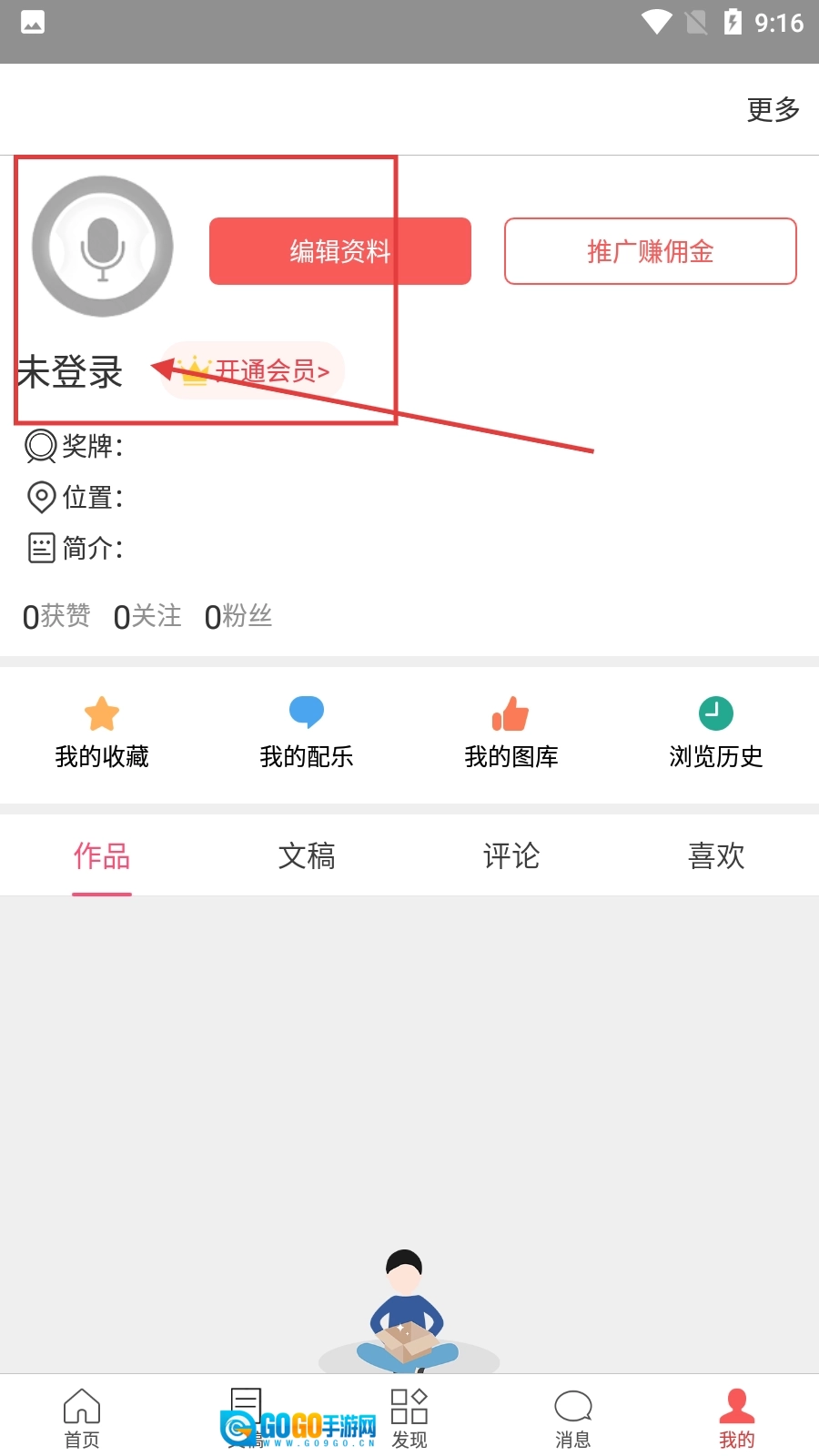Tap 未登录 to sign in
This screenshot has height=1456, width=819.
(x=70, y=372)
